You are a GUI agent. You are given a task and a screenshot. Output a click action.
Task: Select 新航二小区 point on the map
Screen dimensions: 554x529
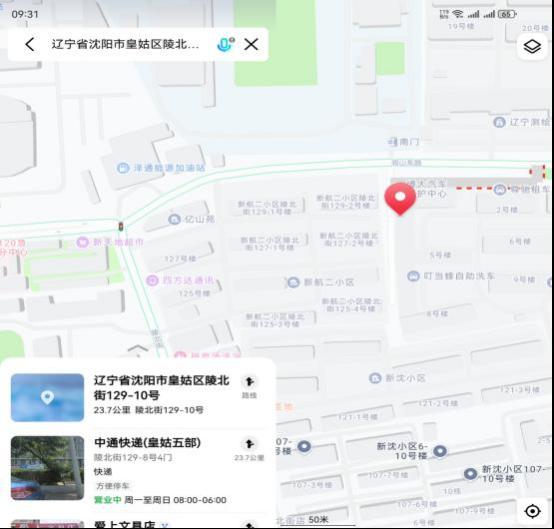(x=320, y=282)
